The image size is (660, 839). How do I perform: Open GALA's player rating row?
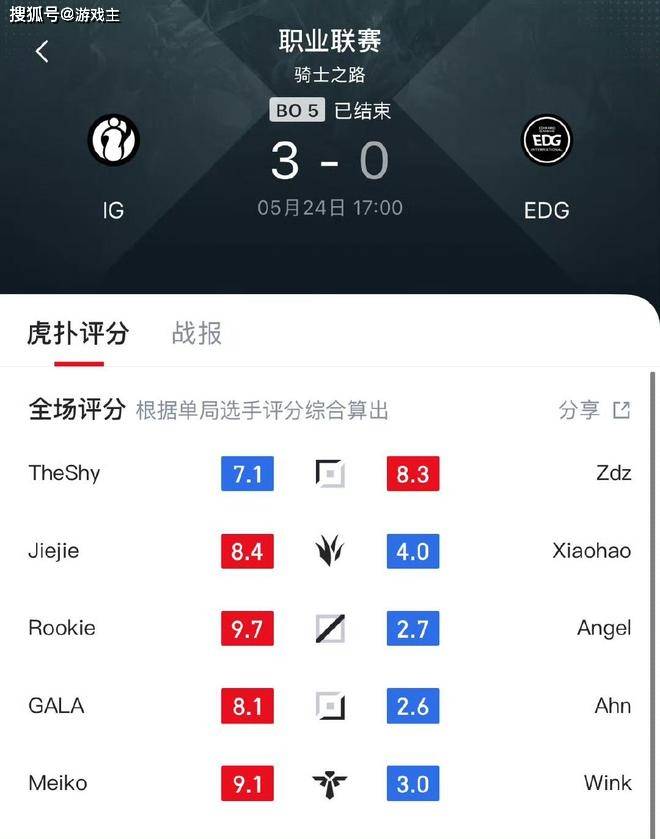click(x=56, y=706)
